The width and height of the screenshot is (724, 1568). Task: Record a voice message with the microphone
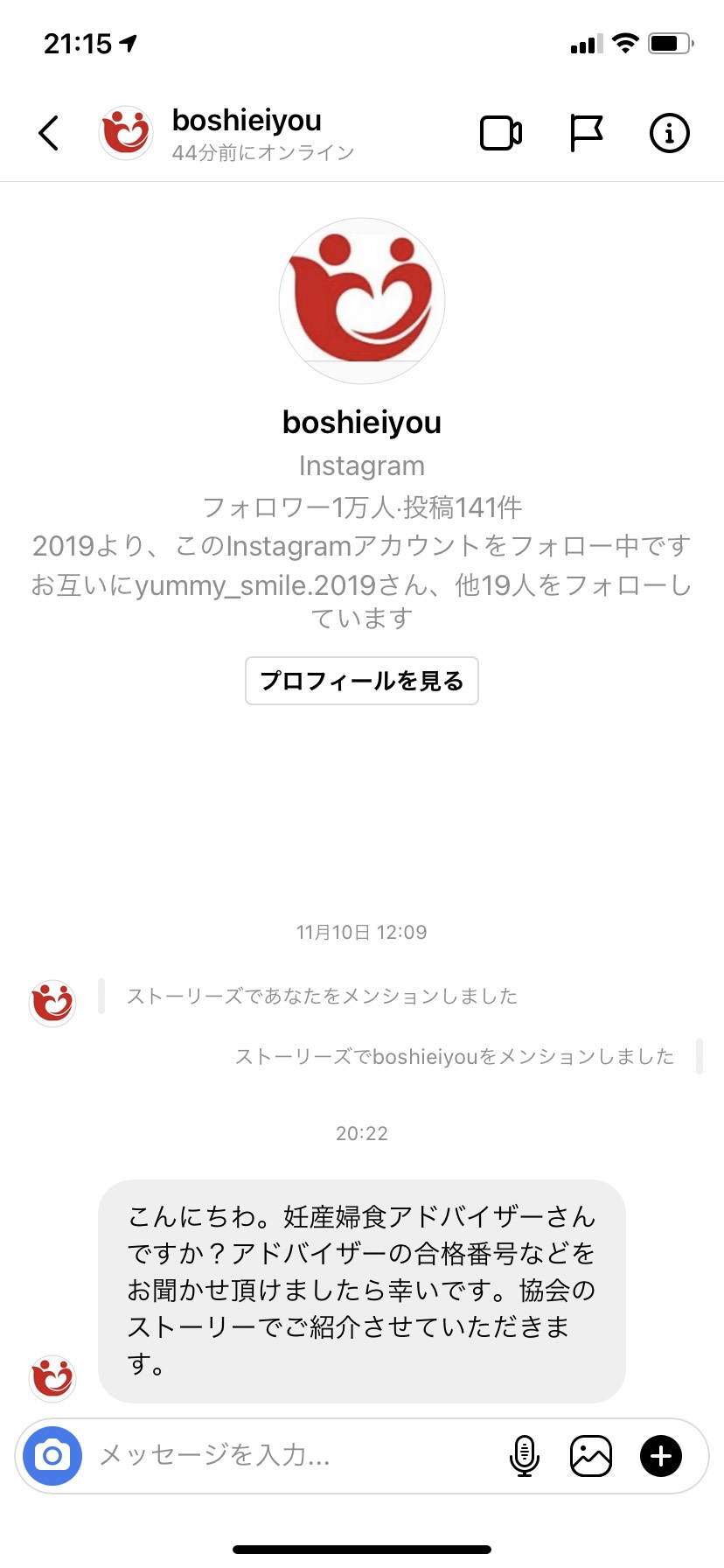524,1456
